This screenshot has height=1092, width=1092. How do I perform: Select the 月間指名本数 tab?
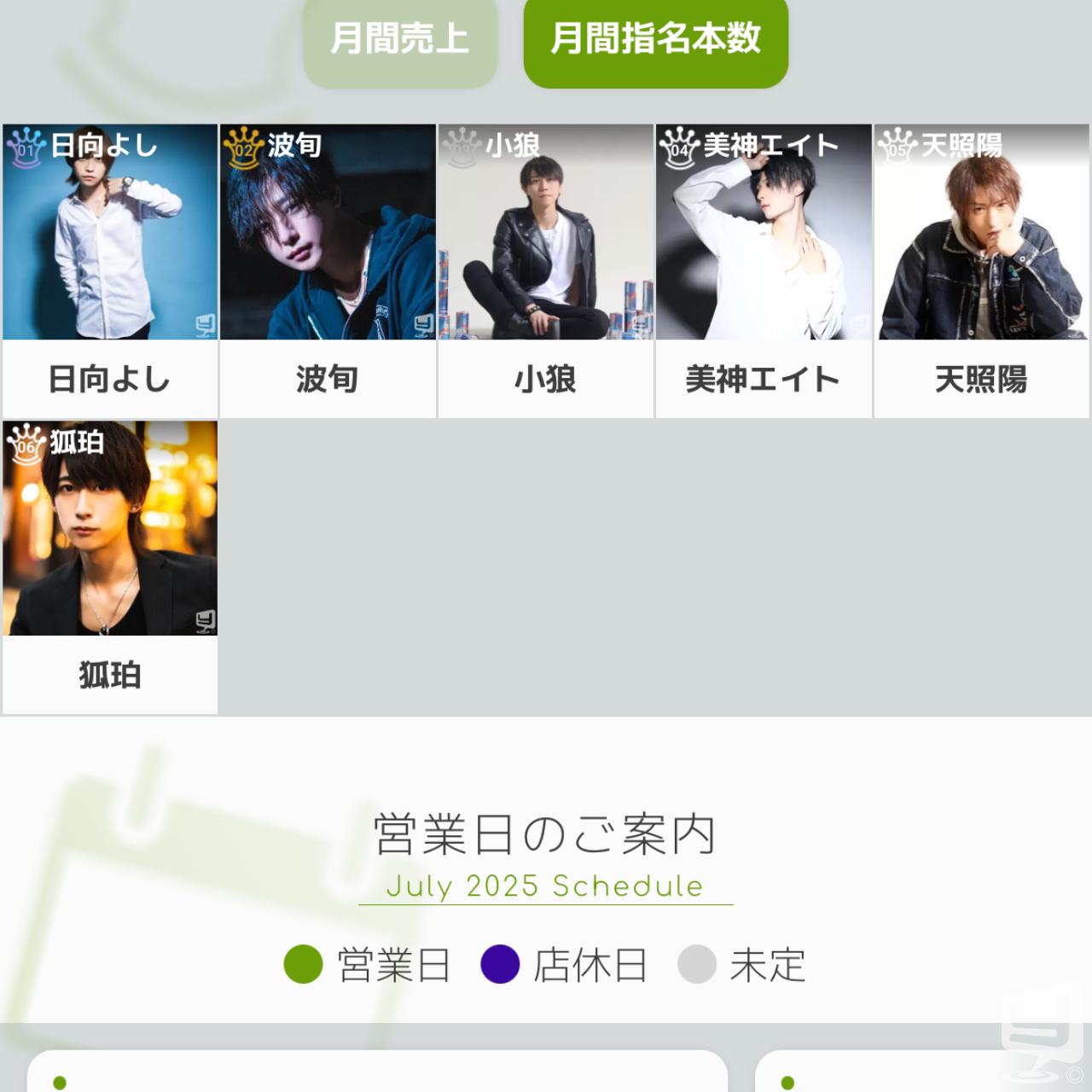pos(655,39)
